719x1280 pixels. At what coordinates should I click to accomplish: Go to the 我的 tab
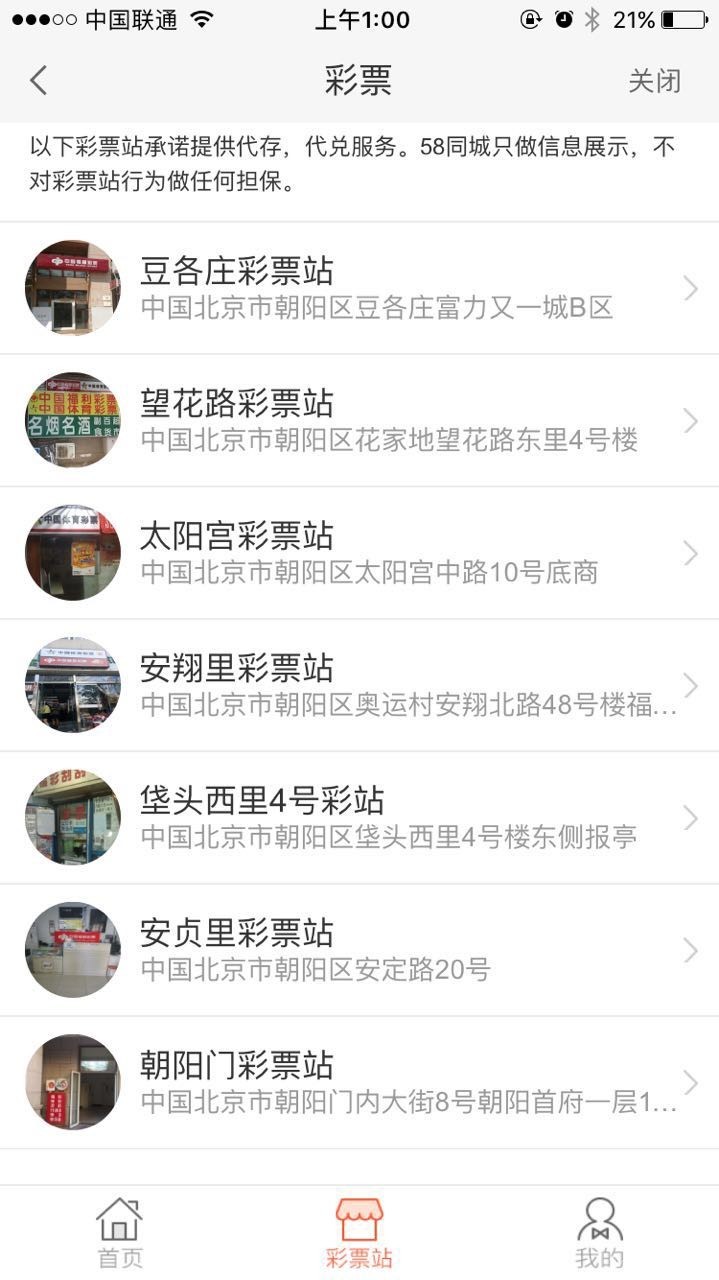click(x=599, y=1233)
